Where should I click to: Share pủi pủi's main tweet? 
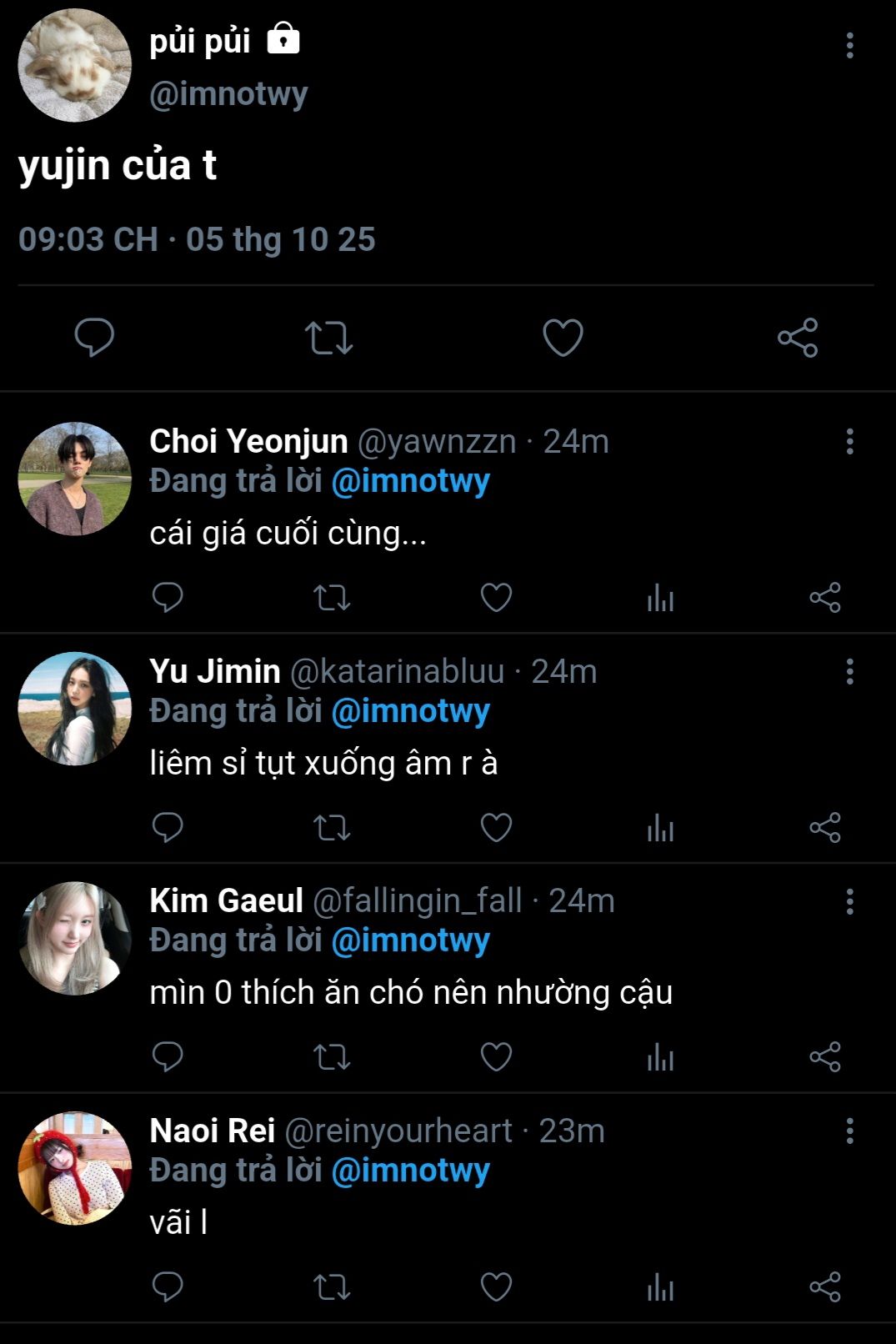(798, 338)
